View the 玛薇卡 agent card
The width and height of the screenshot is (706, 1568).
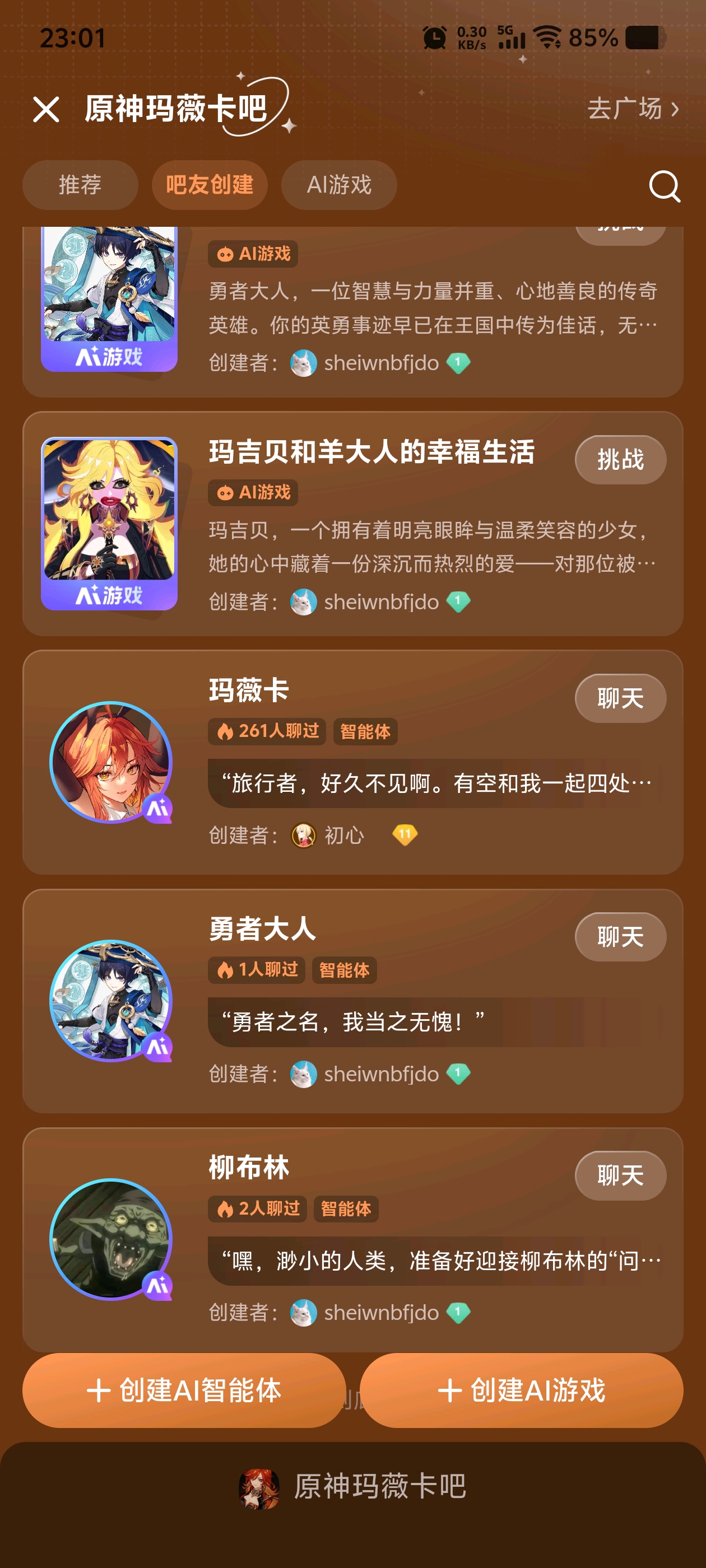249,691
